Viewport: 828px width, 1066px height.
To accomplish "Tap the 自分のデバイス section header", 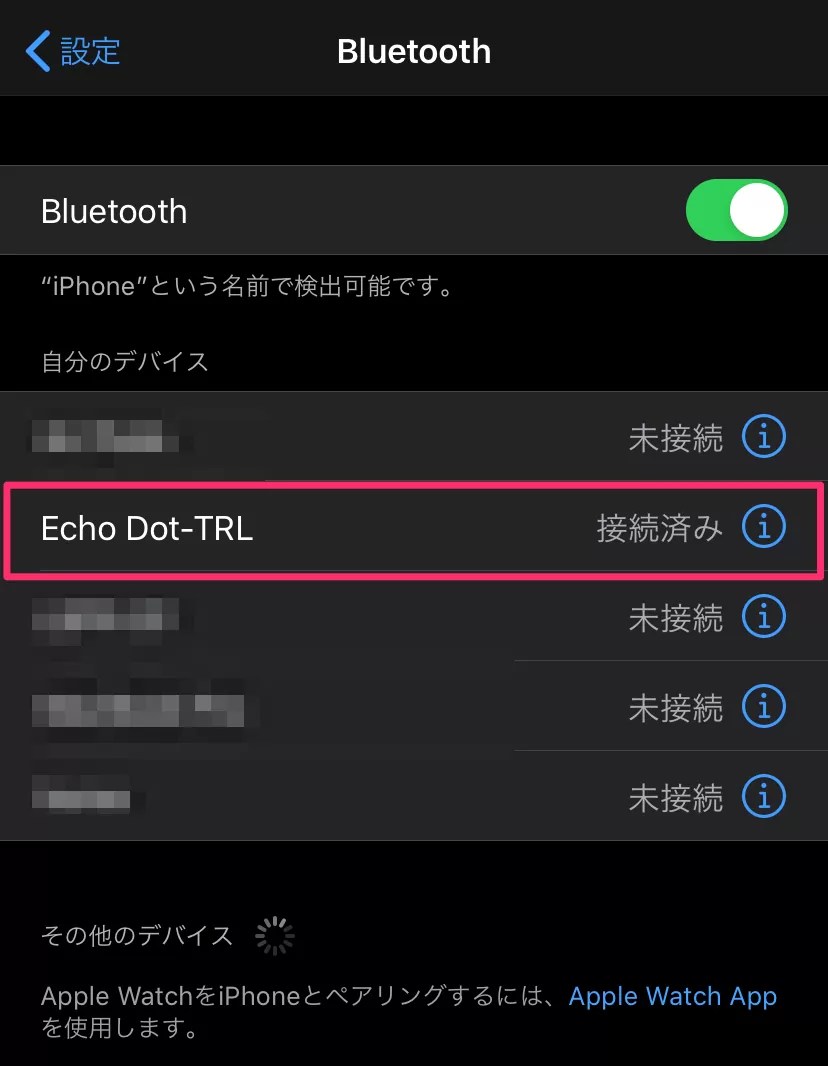I will [124, 362].
